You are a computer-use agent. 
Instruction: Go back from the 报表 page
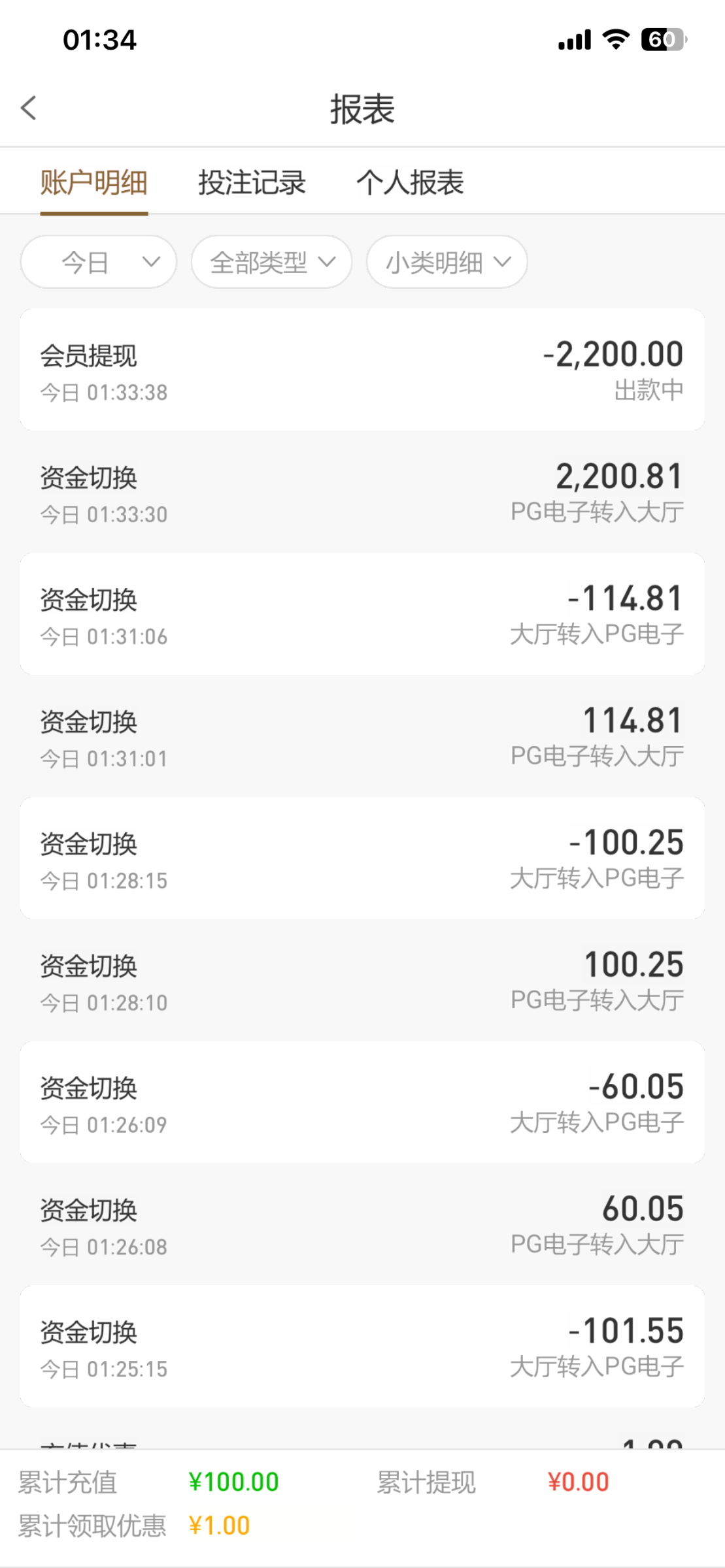29,108
